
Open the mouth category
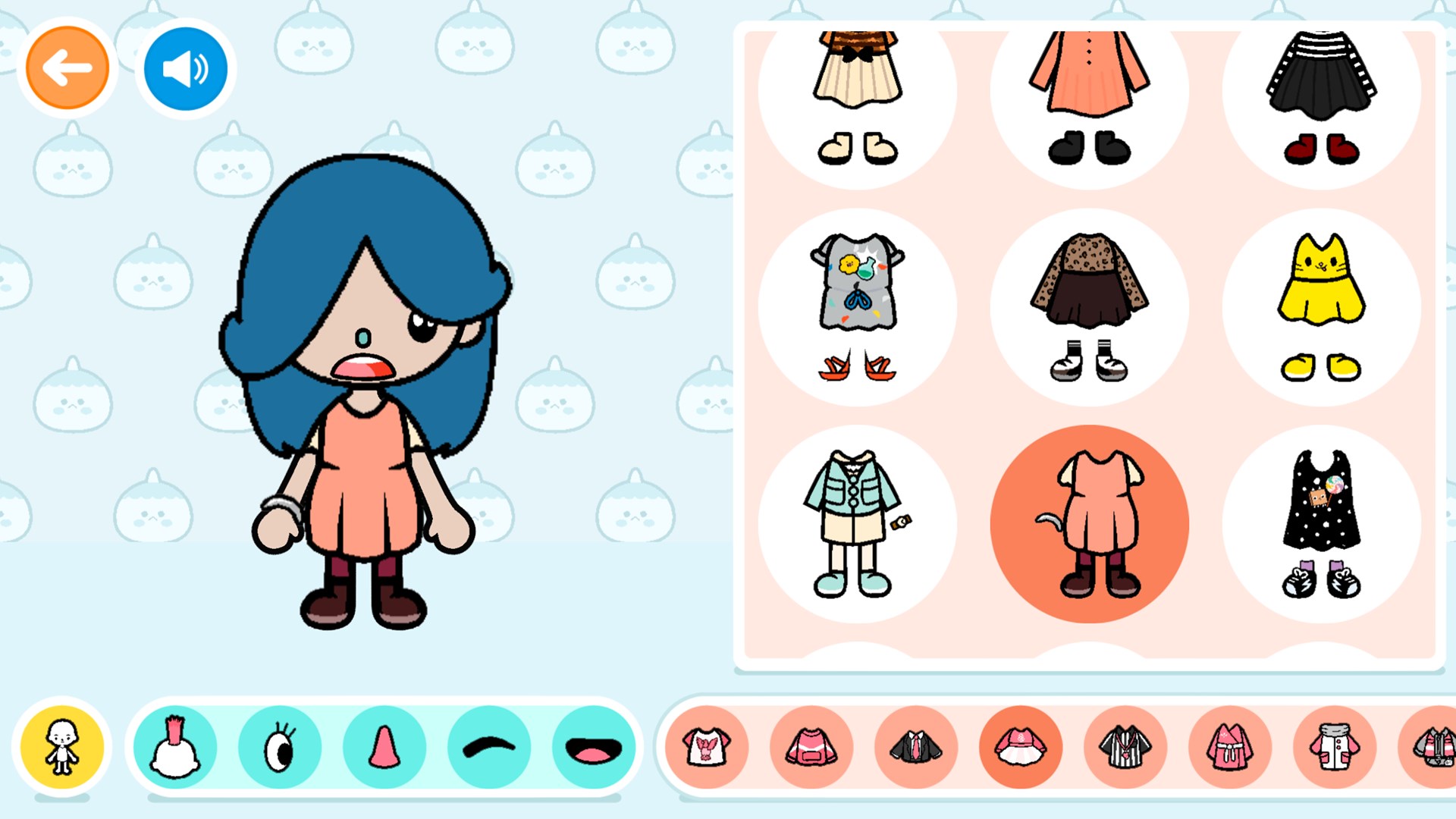594,746
